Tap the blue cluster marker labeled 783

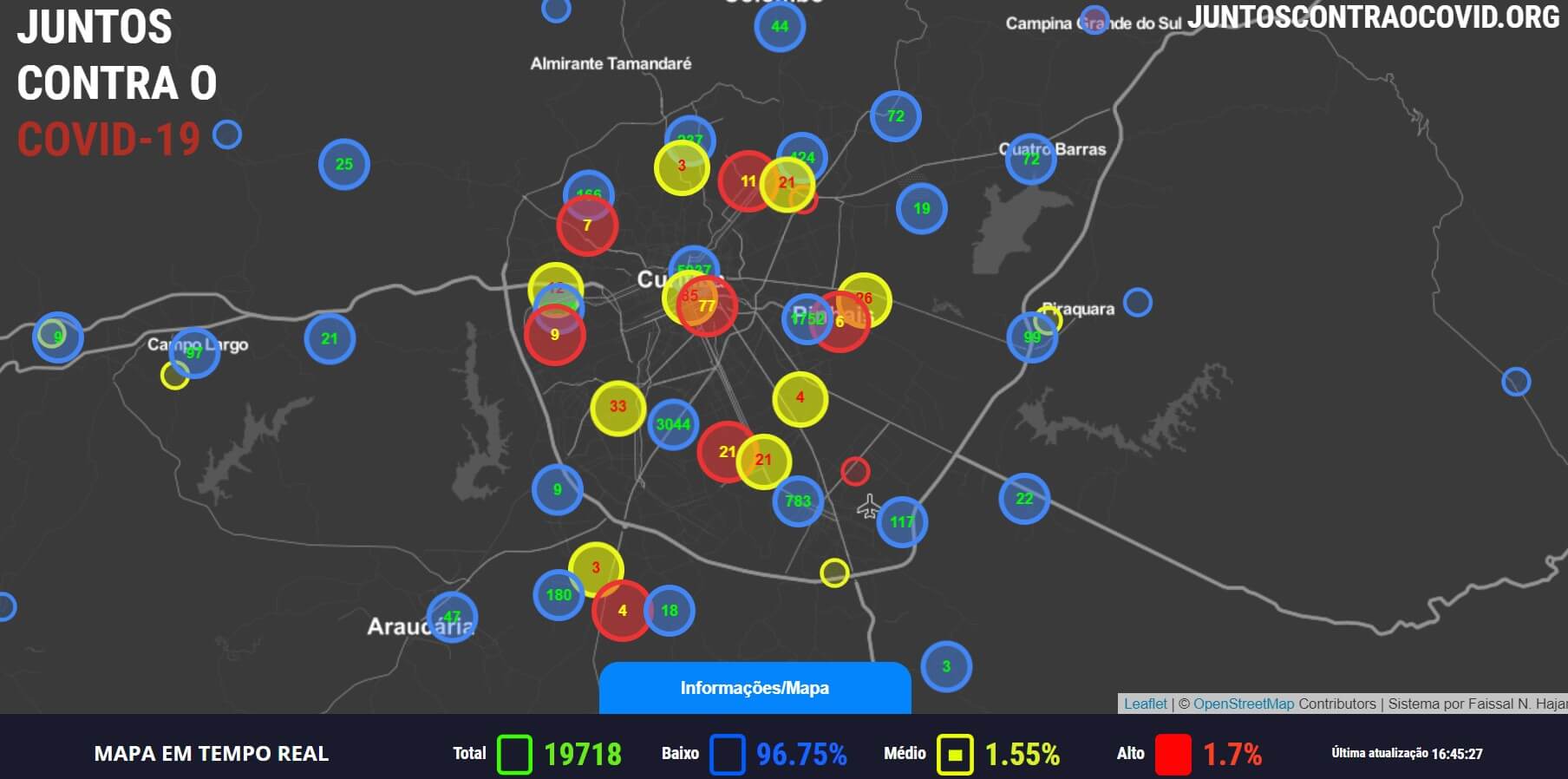click(798, 501)
